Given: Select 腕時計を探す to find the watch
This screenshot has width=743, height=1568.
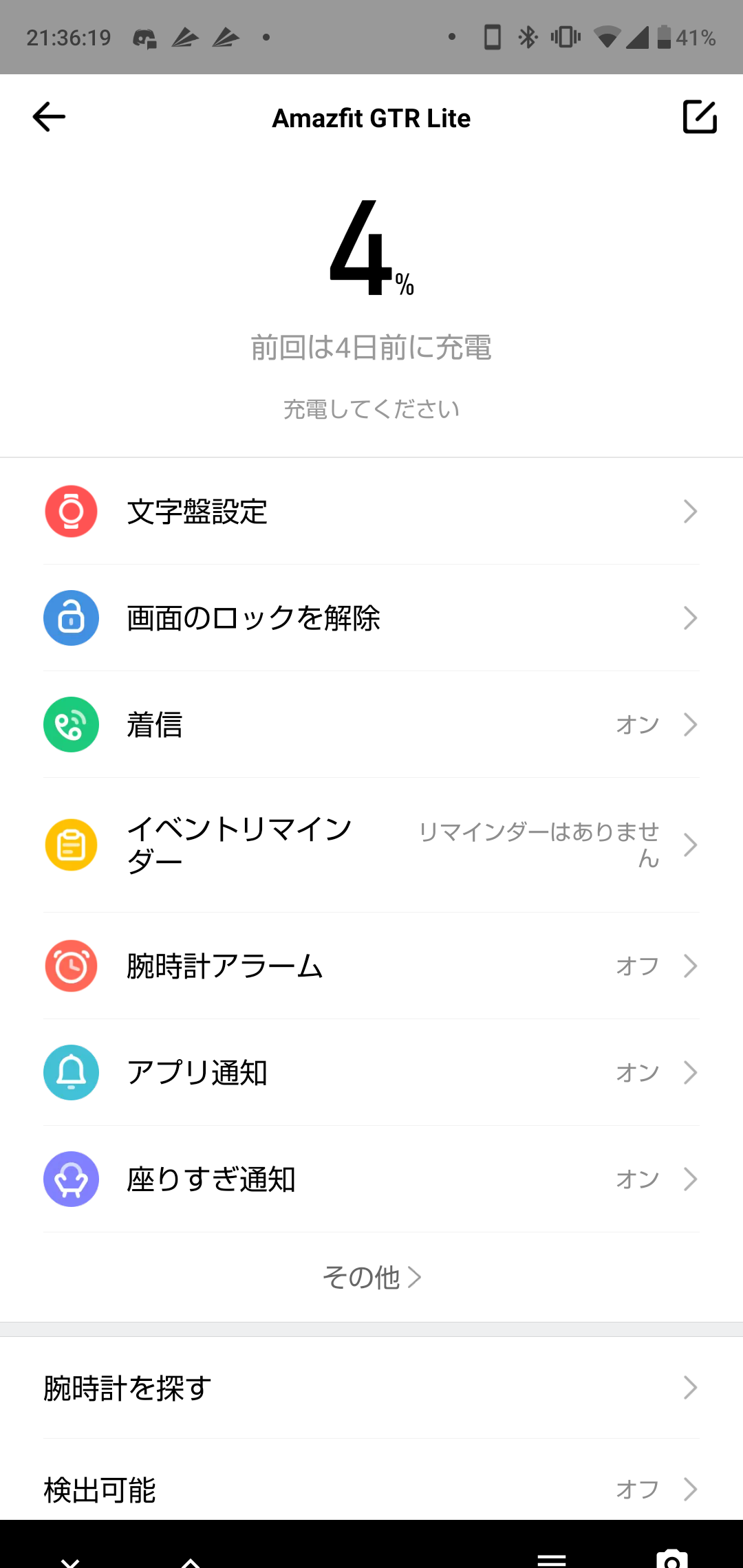Looking at the screenshot, I should pyautogui.click(x=371, y=1388).
